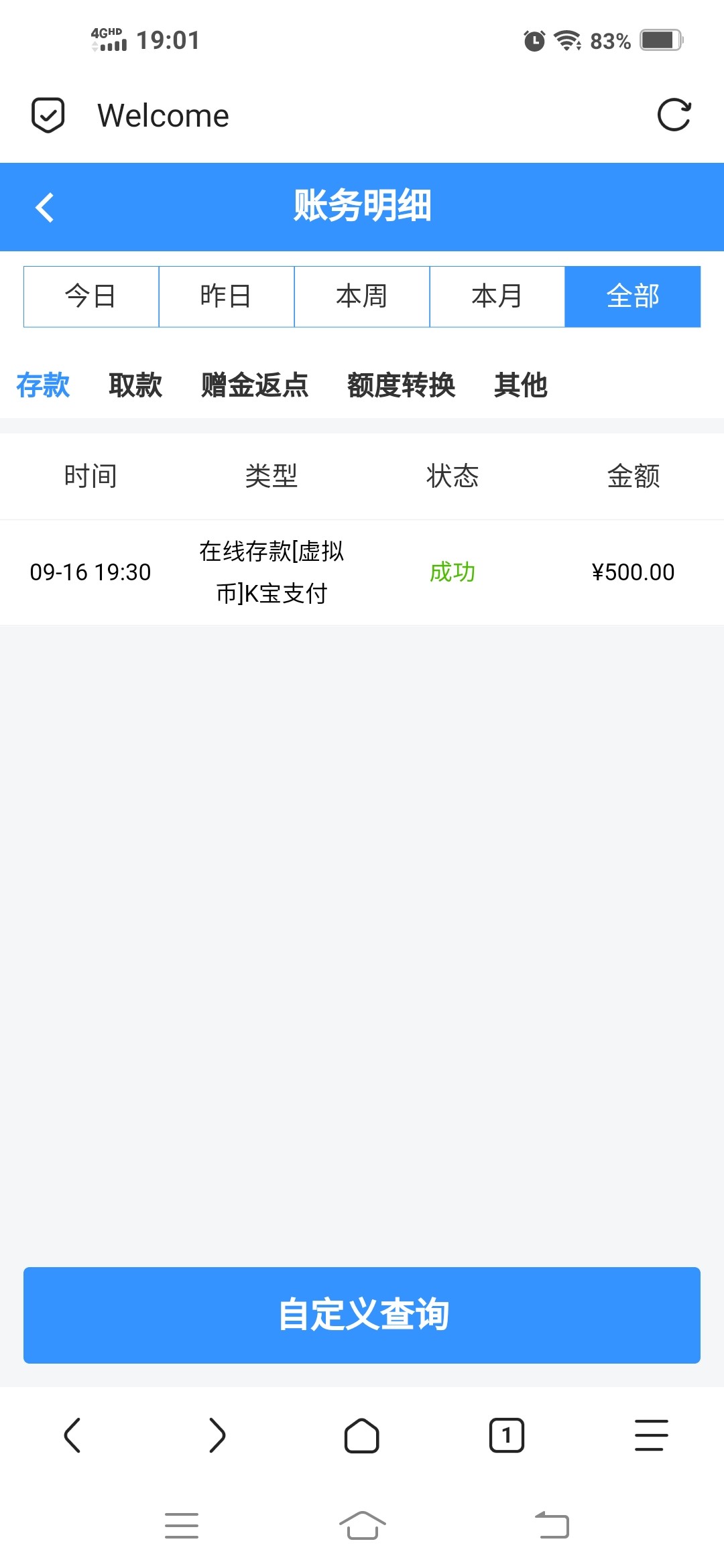
Task: Switch to 本周 date range
Action: (x=362, y=296)
